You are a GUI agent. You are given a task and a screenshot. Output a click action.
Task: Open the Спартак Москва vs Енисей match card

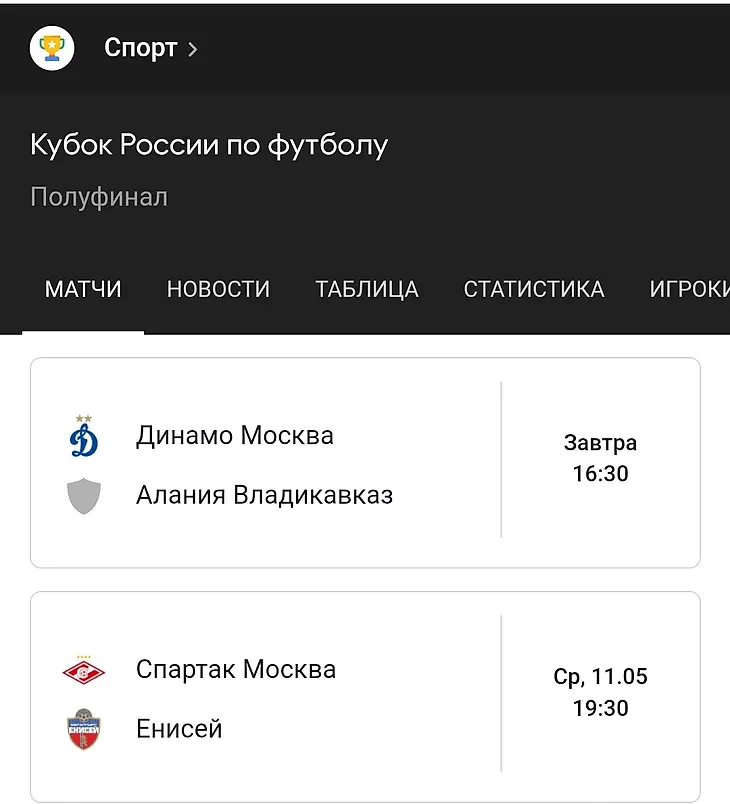click(x=365, y=696)
